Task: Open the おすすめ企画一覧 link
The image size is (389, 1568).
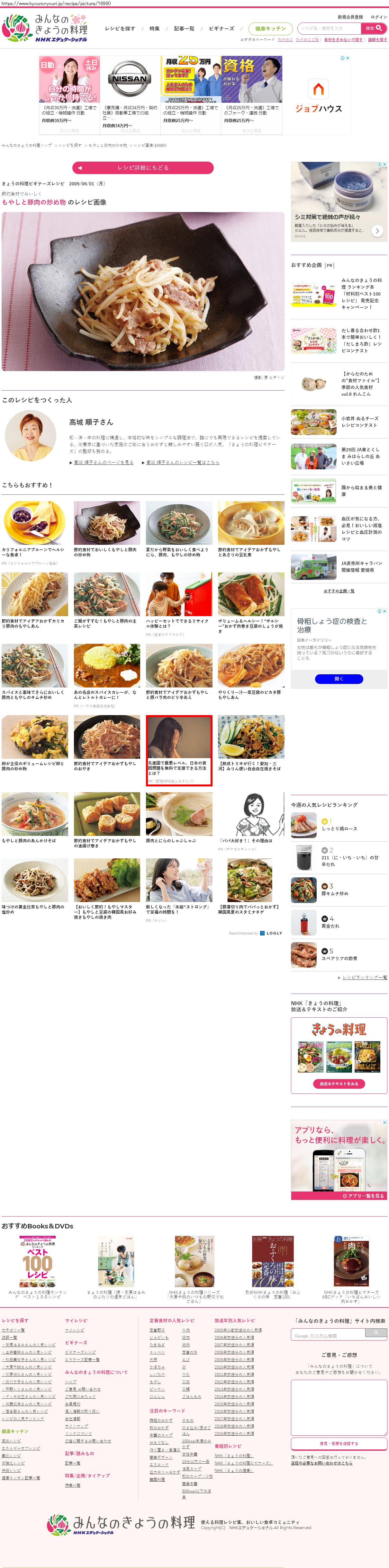Action: click(x=339, y=591)
